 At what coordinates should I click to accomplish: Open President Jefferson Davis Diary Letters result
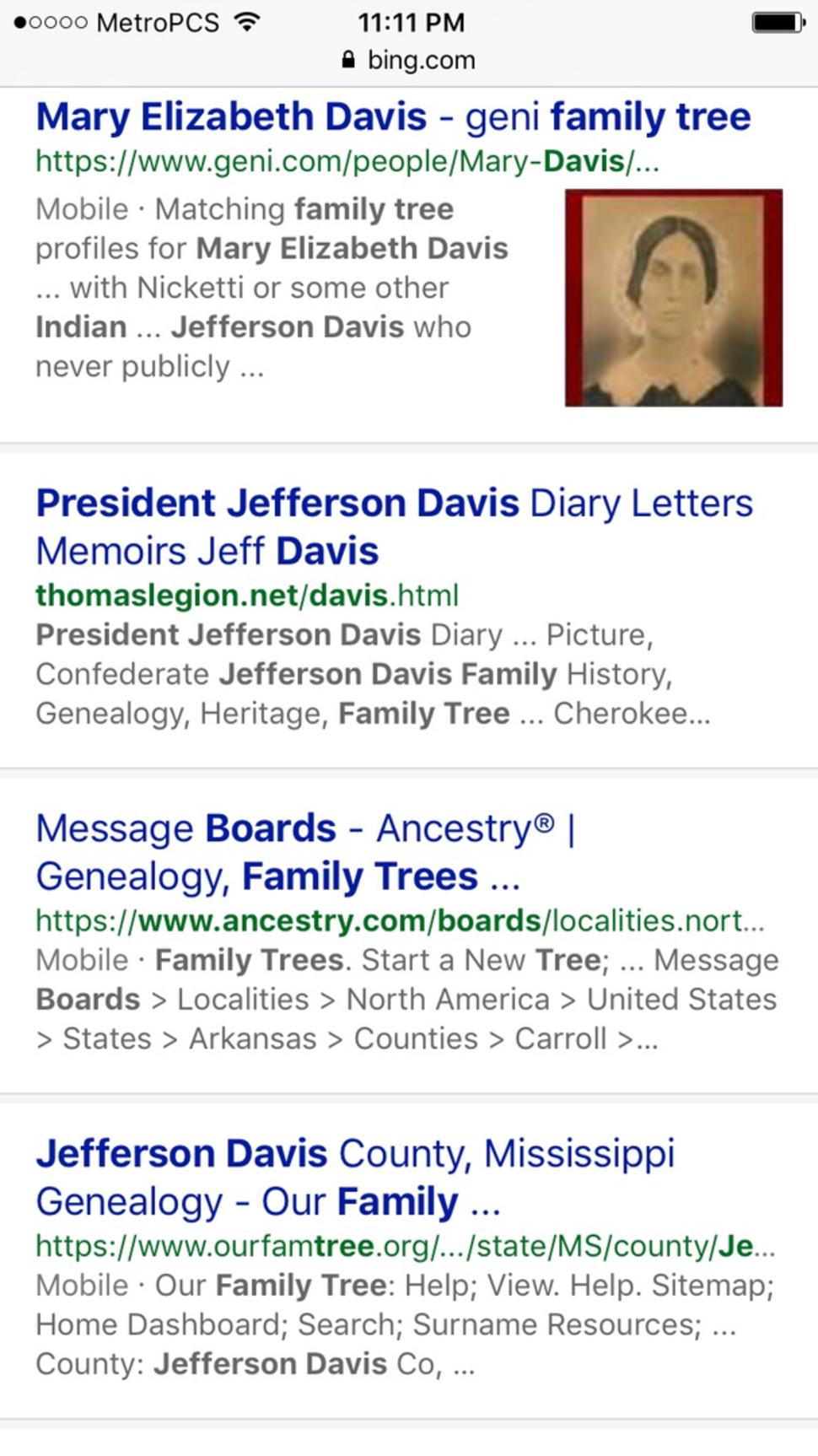coord(393,526)
